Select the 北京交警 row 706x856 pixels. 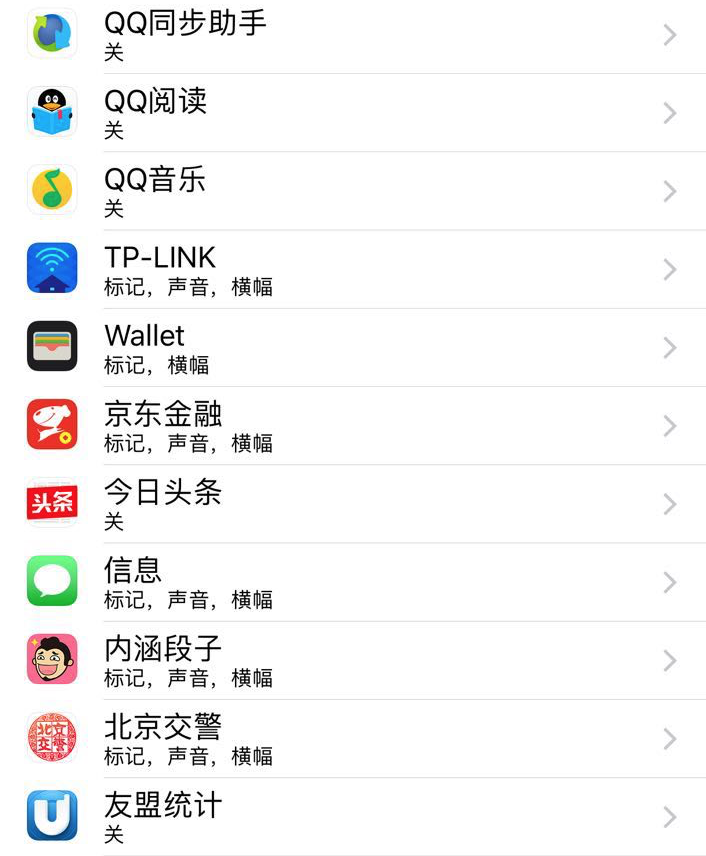coord(353,739)
